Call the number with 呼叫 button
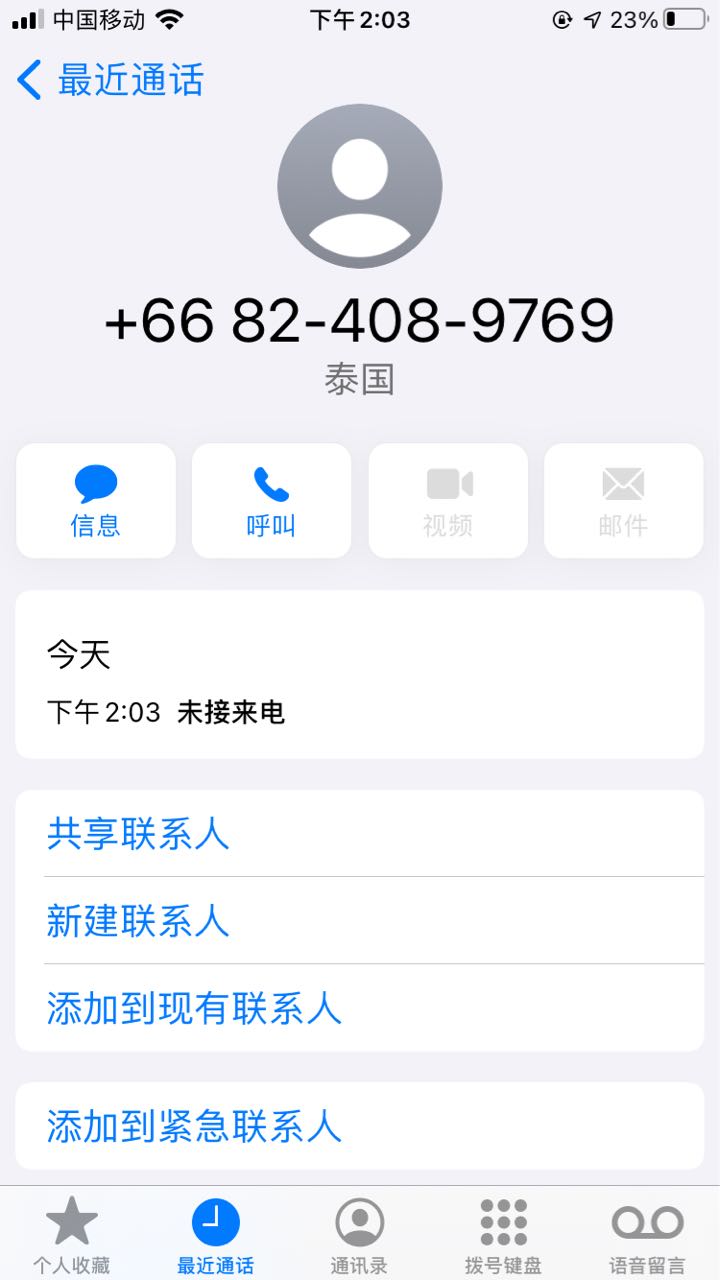Image resolution: width=720 pixels, height=1280 pixels. pos(272,501)
